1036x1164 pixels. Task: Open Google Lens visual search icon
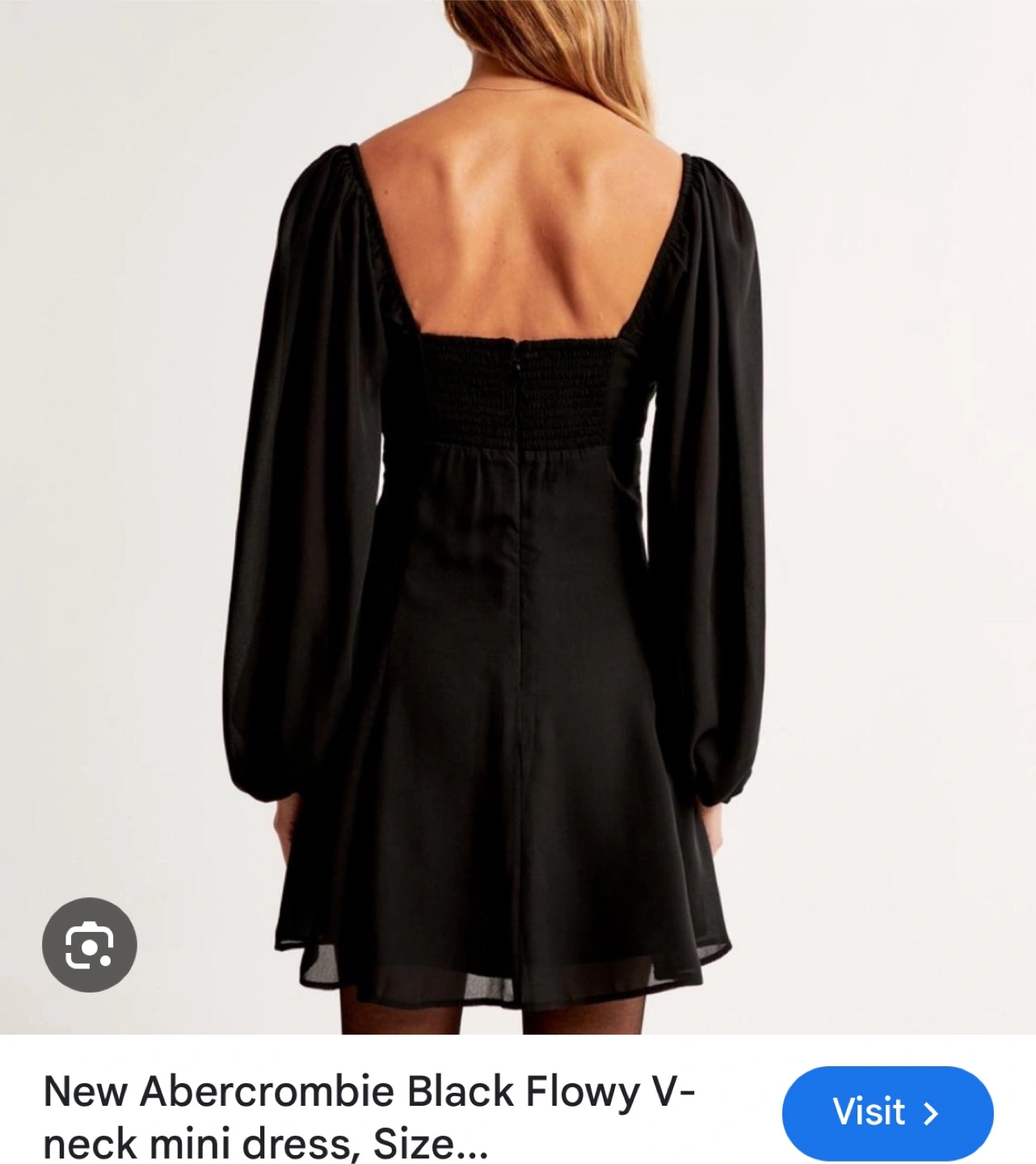tap(90, 944)
